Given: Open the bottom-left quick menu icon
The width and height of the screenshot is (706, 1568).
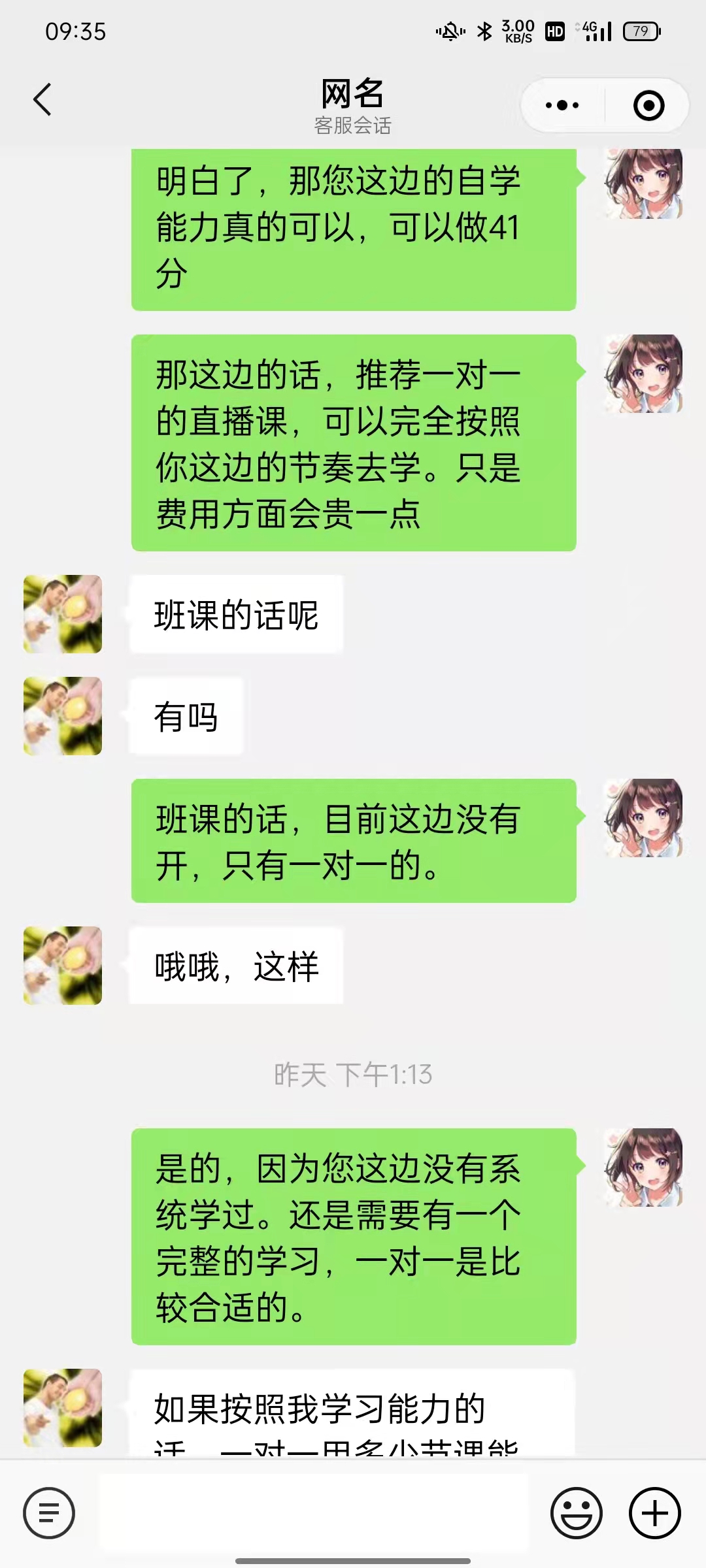Looking at the screenshot, I should point(49,1513).
